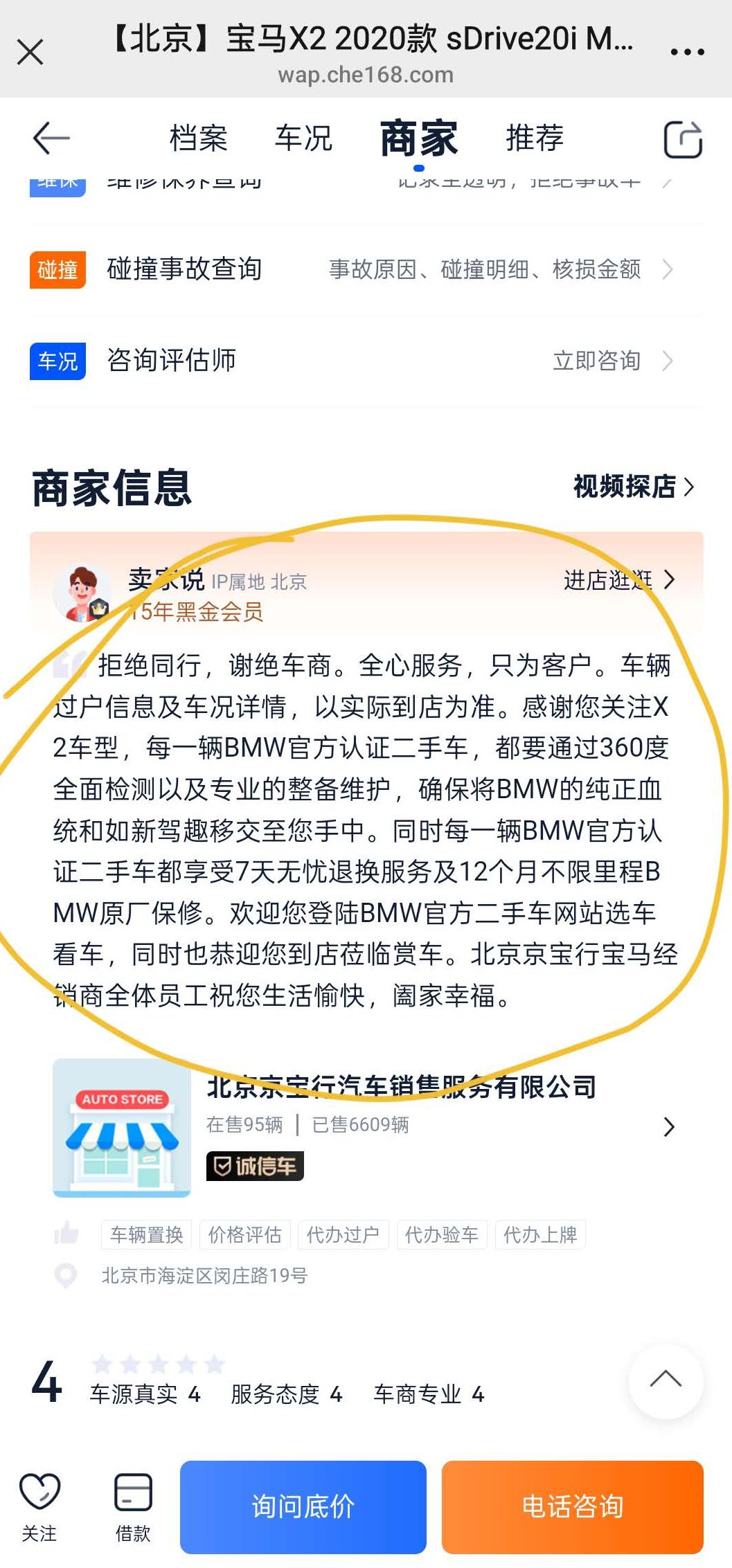
Task: Follow this car with 关注
Action: coord(39,1506)
